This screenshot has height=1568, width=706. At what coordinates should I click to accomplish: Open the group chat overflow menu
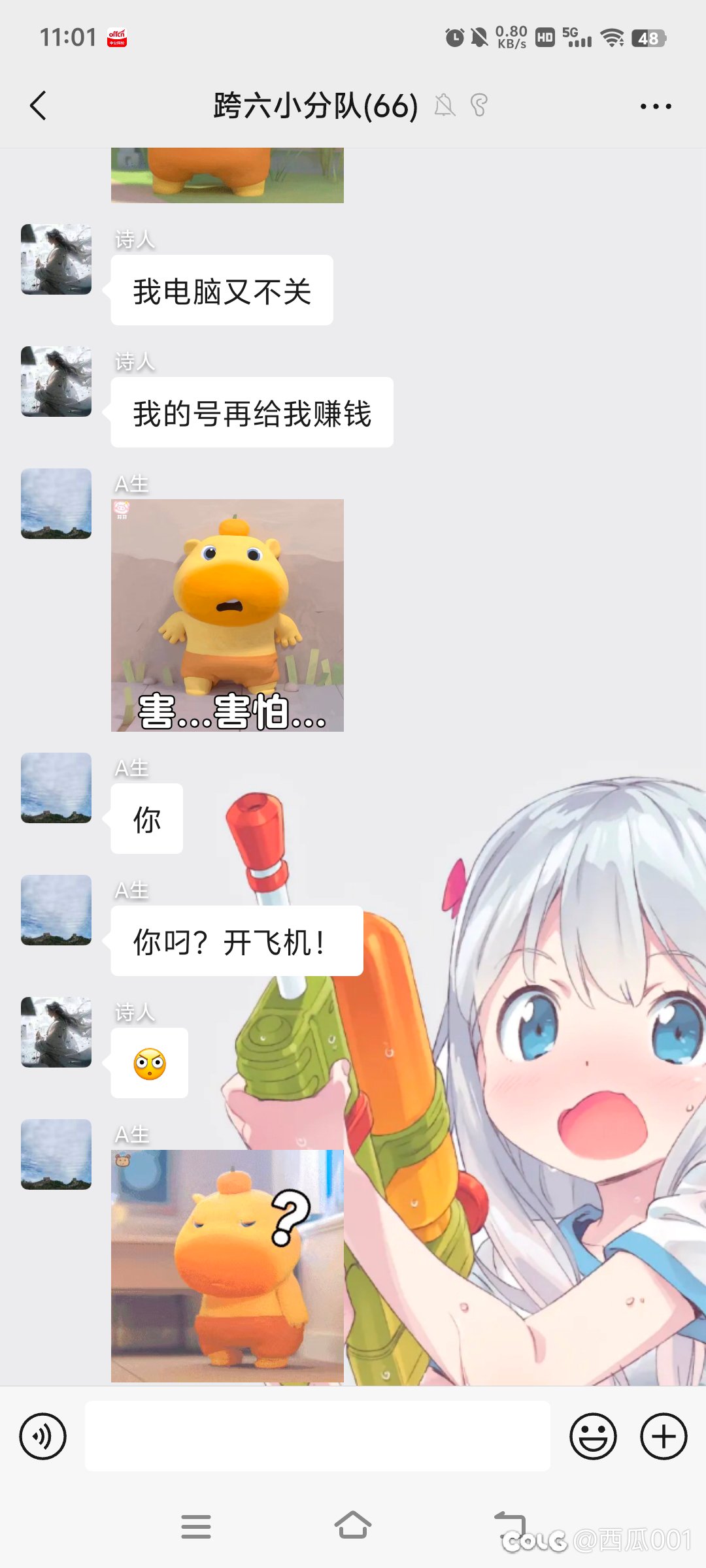click(x=656, y=106)
